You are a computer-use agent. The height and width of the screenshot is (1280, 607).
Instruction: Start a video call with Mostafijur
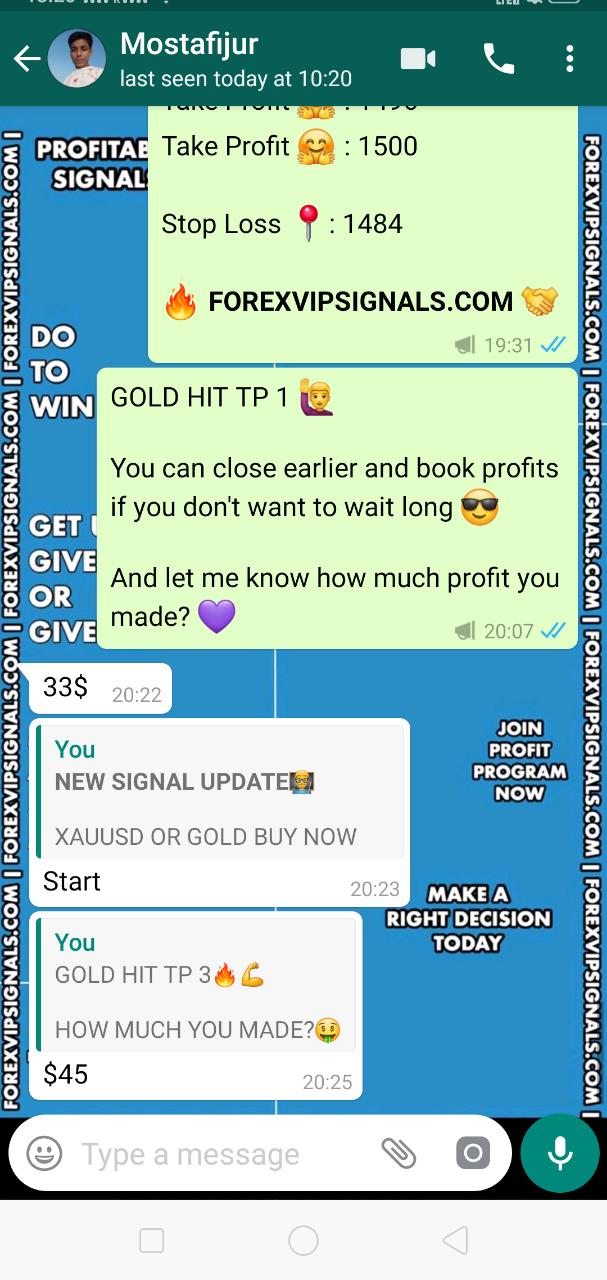point(418,59)
